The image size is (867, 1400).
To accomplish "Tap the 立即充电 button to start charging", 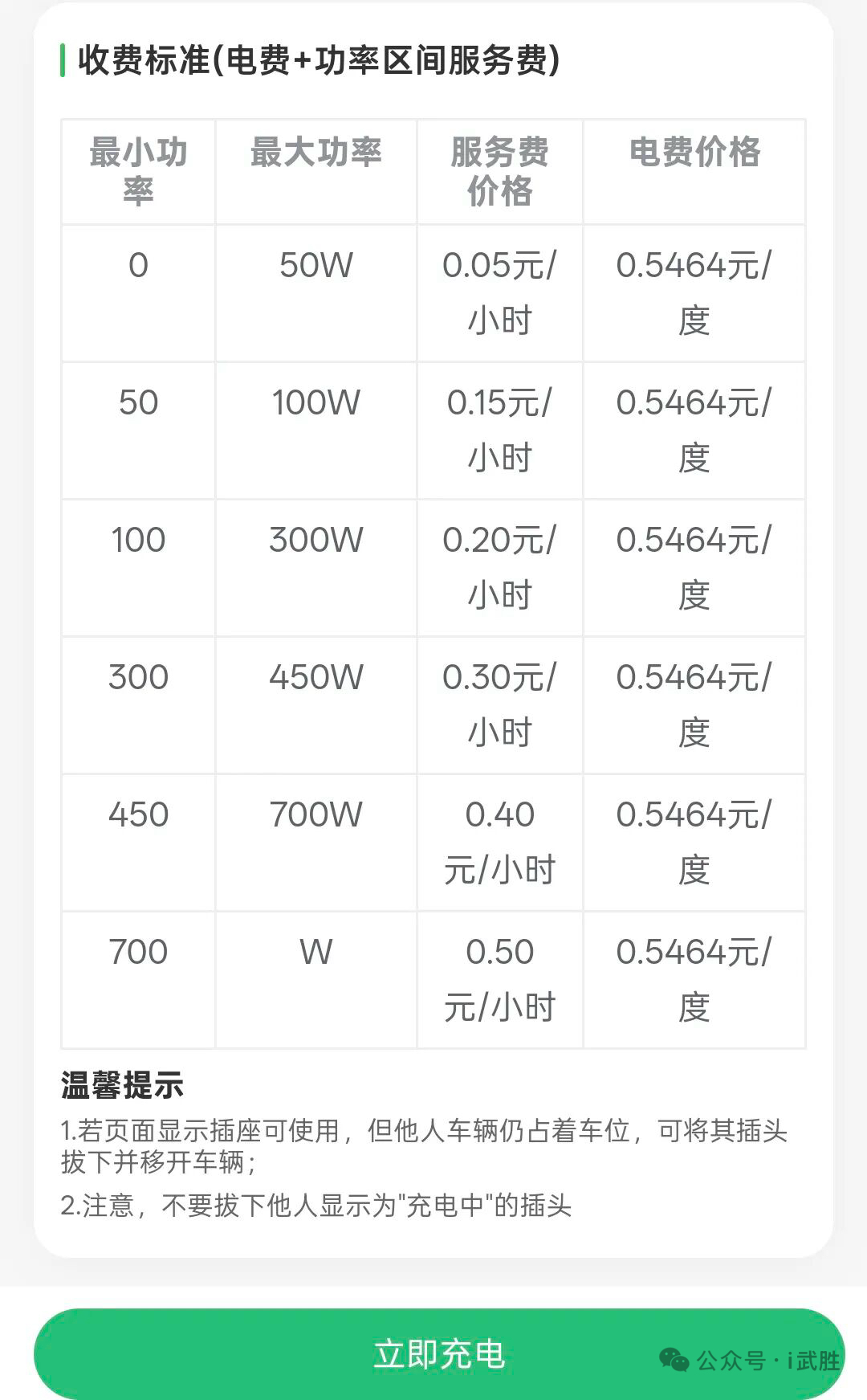I will click(x=438, y=1354).
